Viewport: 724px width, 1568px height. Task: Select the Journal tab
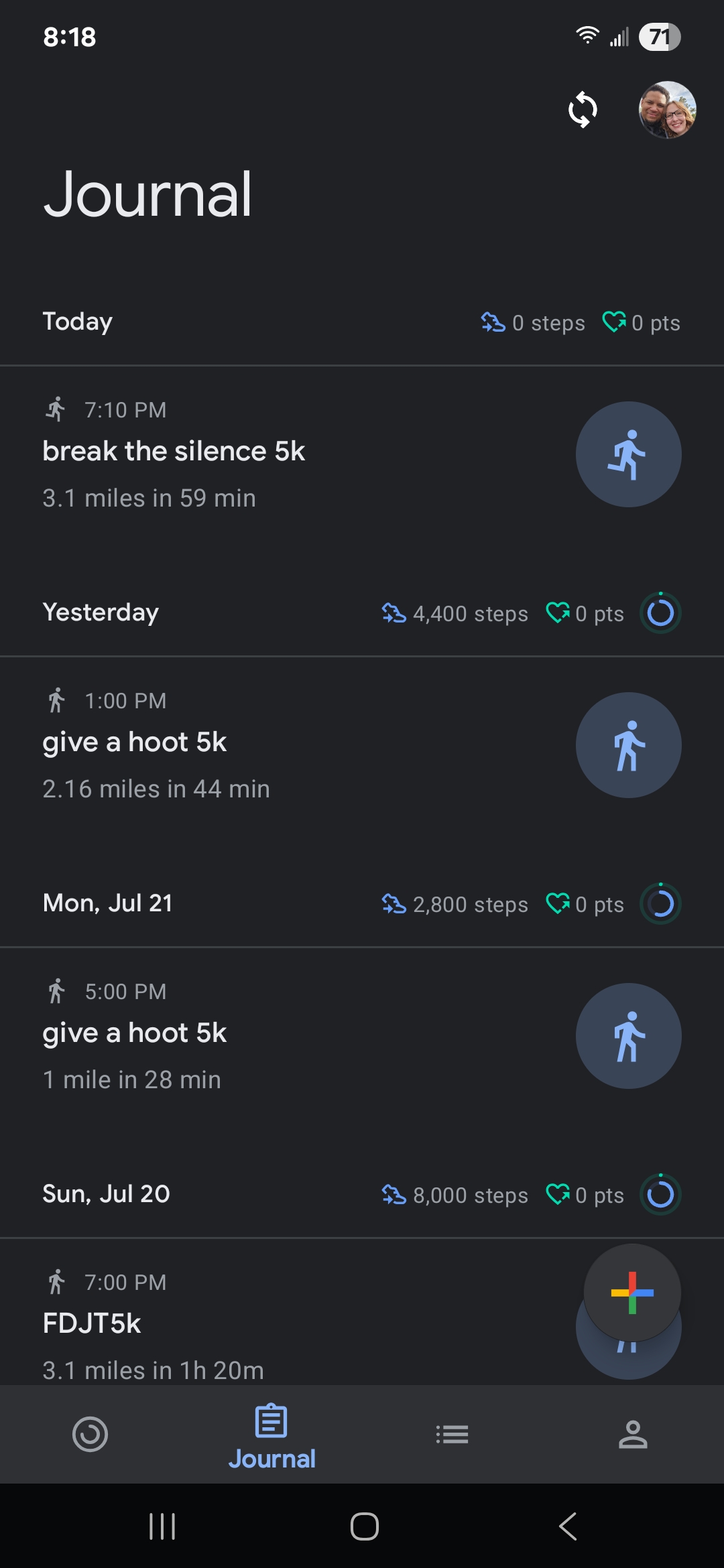pos(271,1436)
